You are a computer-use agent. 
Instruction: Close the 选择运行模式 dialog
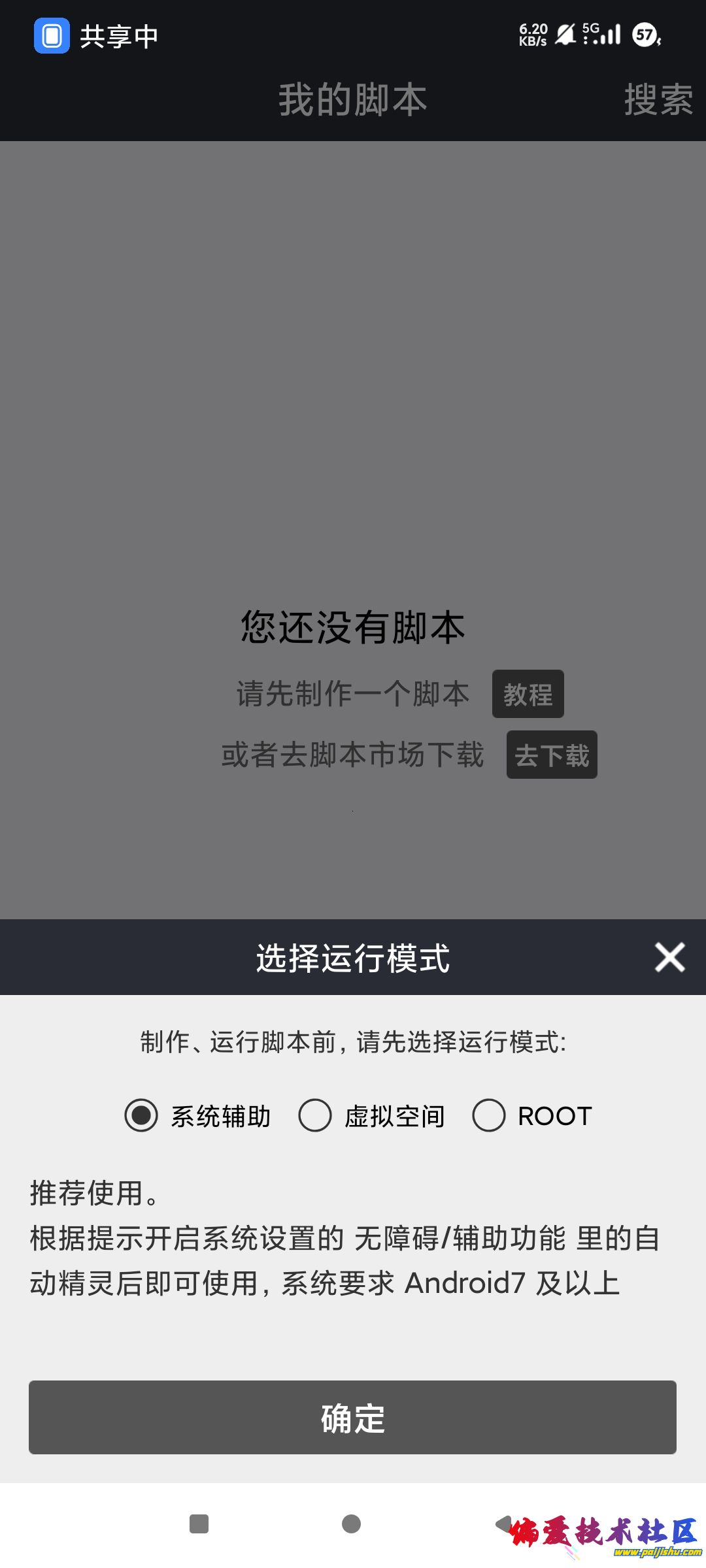tap(669, 958)
